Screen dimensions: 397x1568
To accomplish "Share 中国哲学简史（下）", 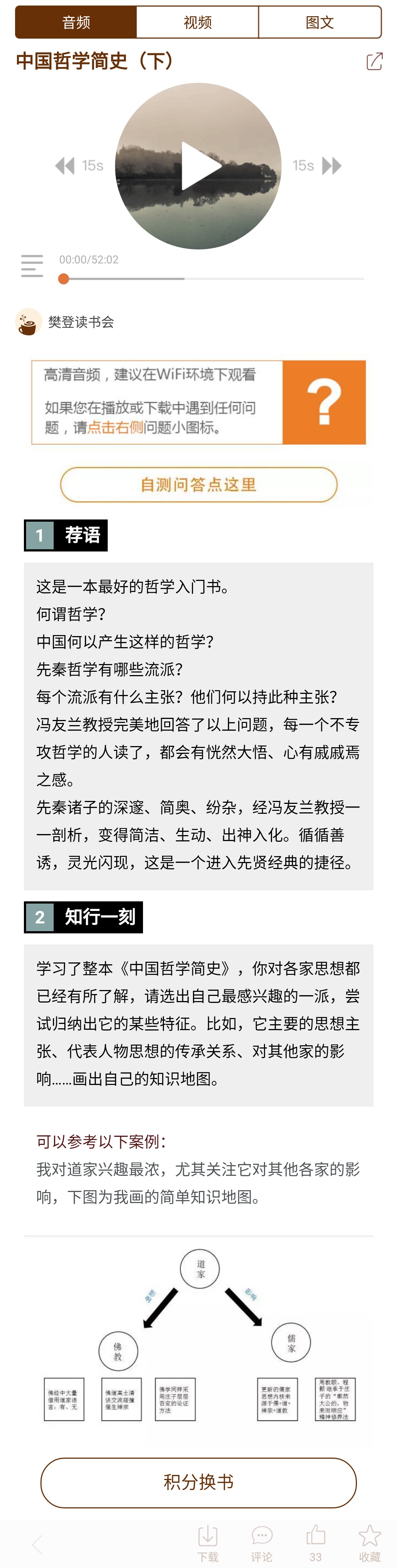I will pyautogui.click(x=374, y=61).
